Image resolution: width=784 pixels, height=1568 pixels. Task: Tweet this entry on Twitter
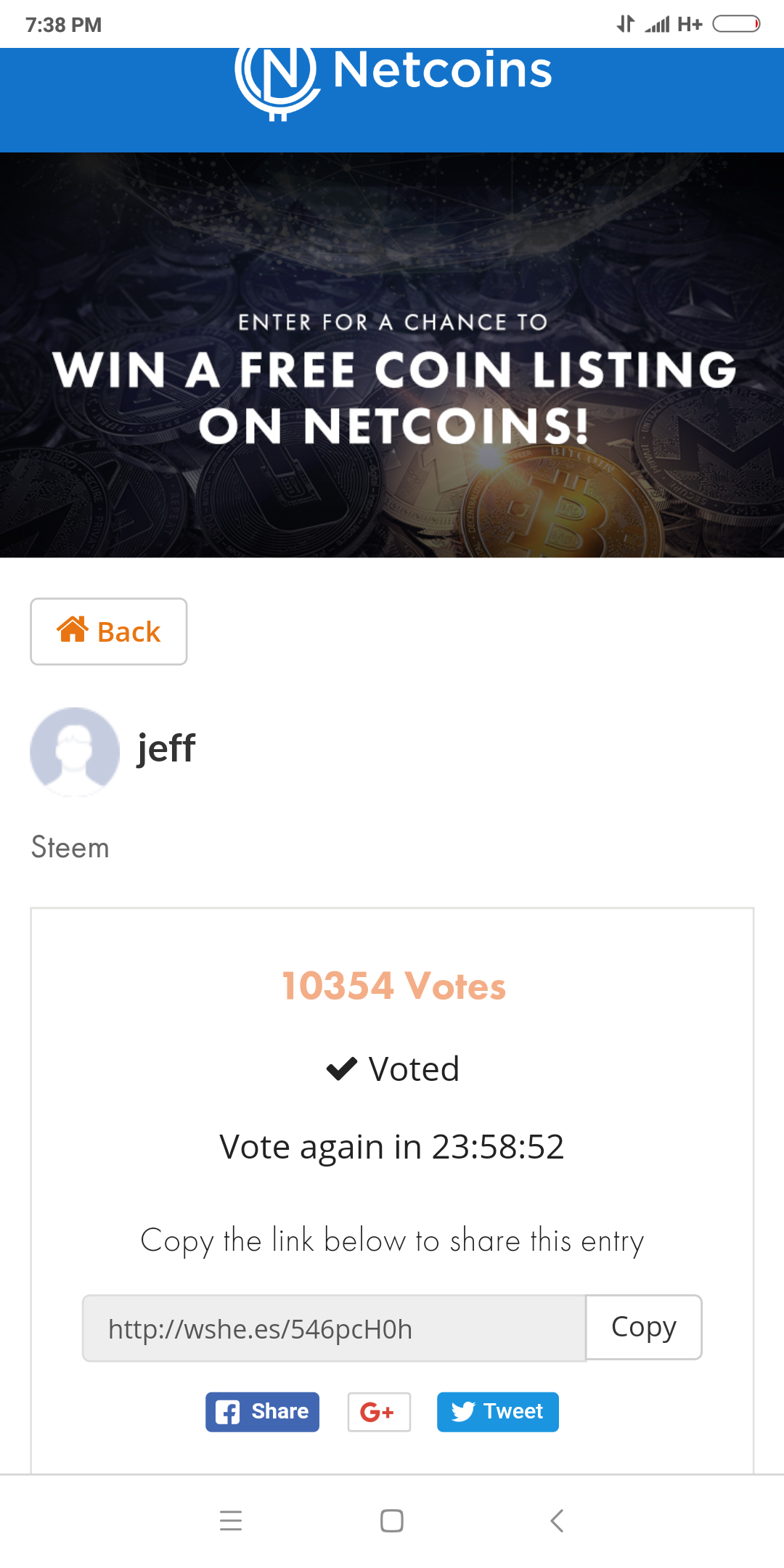497,1412
